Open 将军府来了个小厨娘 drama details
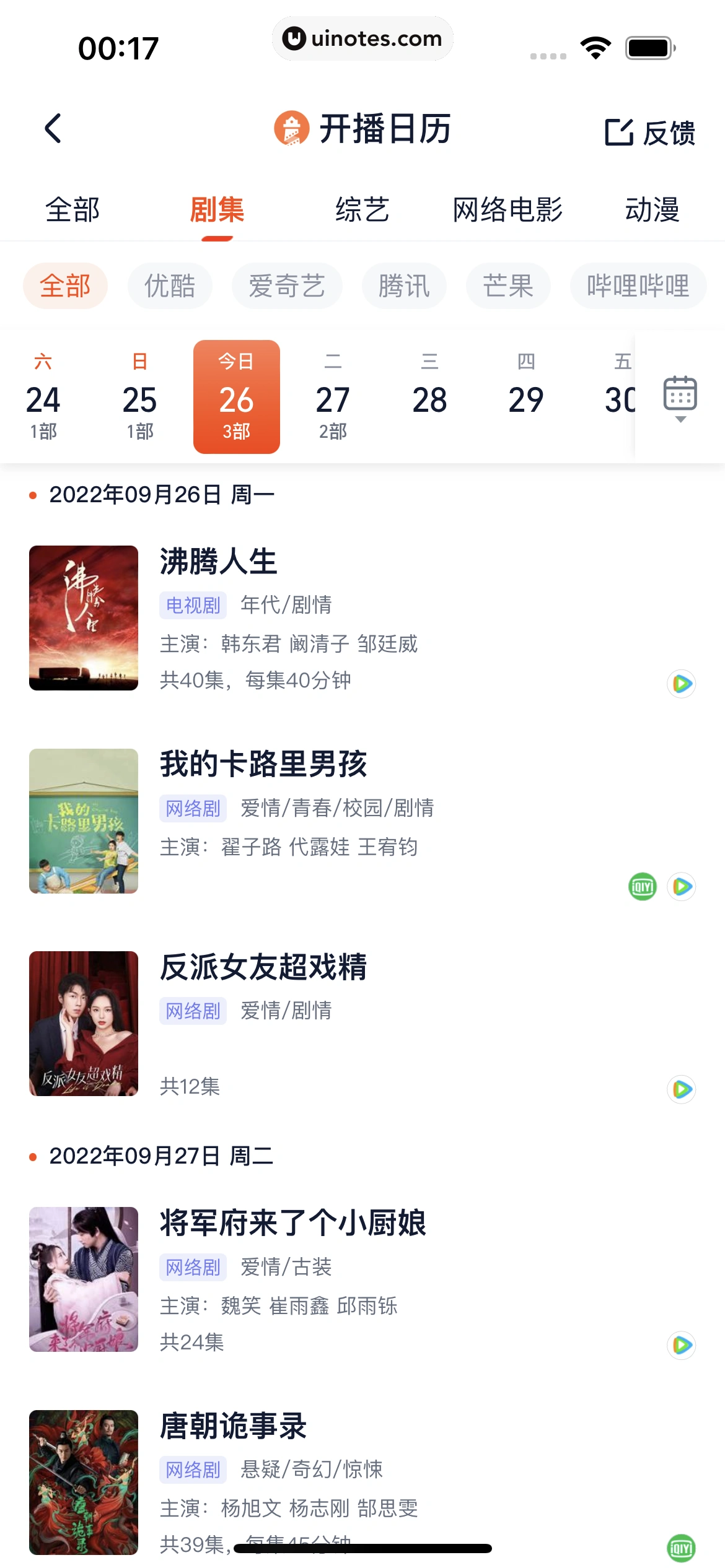This screenshot has height=1568, width=725. (292, 1223)
